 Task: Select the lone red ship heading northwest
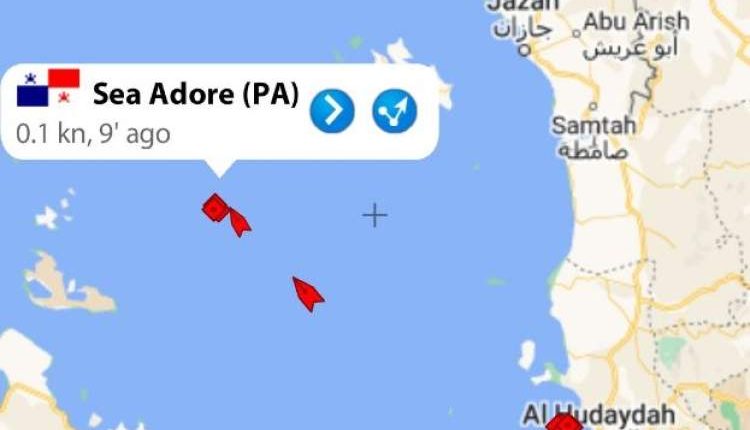pos(308,294)
